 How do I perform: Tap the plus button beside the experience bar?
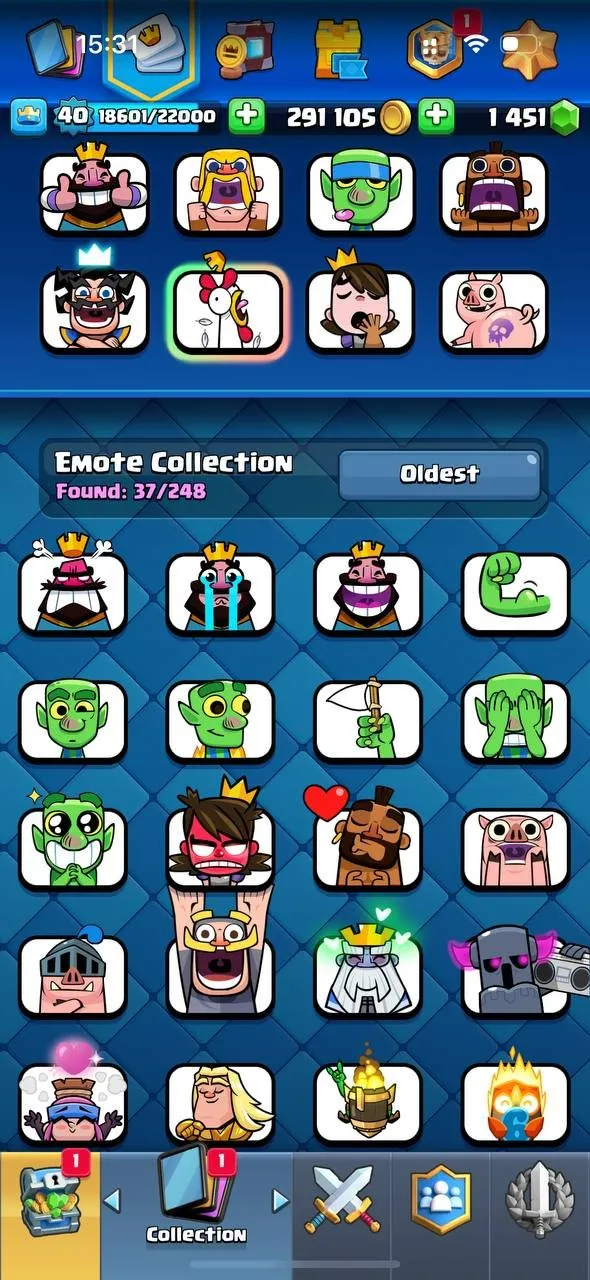pyautogui.click(x=246, y=117)
